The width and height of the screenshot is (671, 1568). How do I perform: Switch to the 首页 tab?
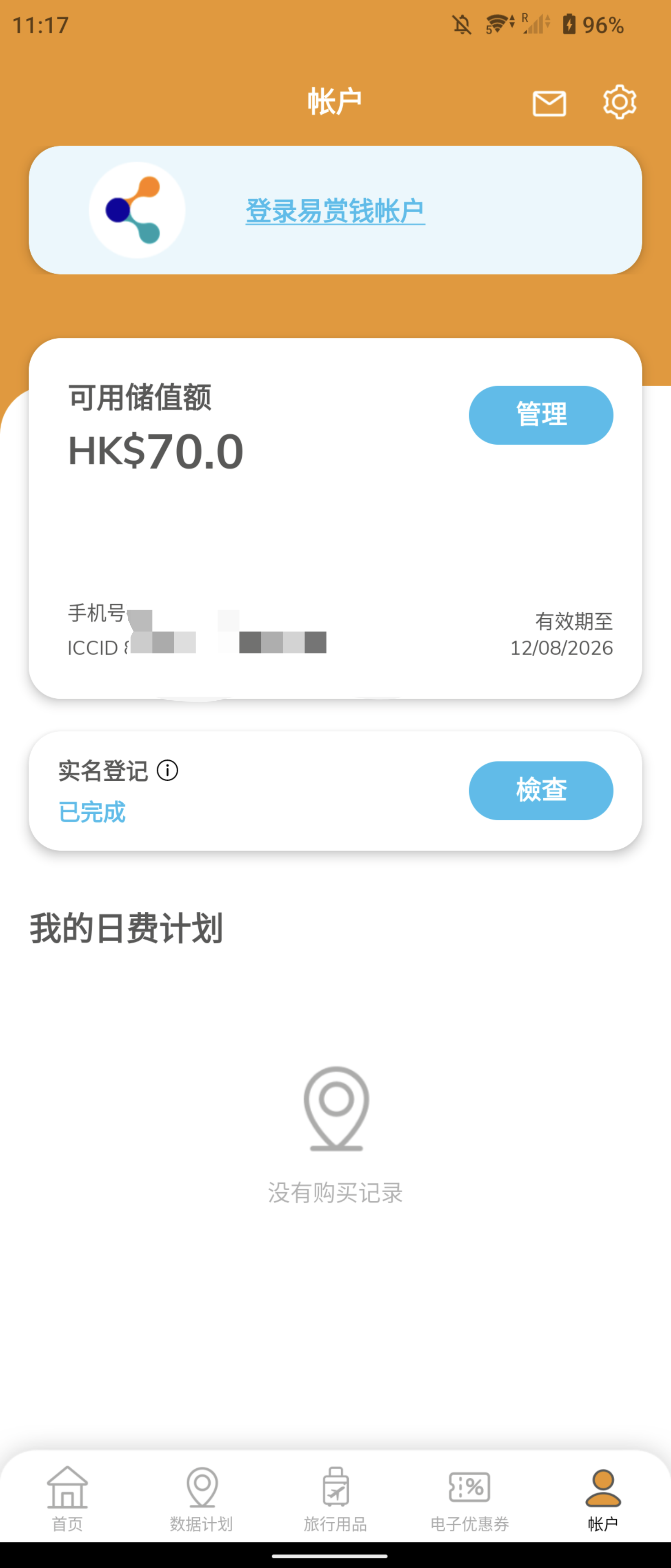click(67, 1498)
